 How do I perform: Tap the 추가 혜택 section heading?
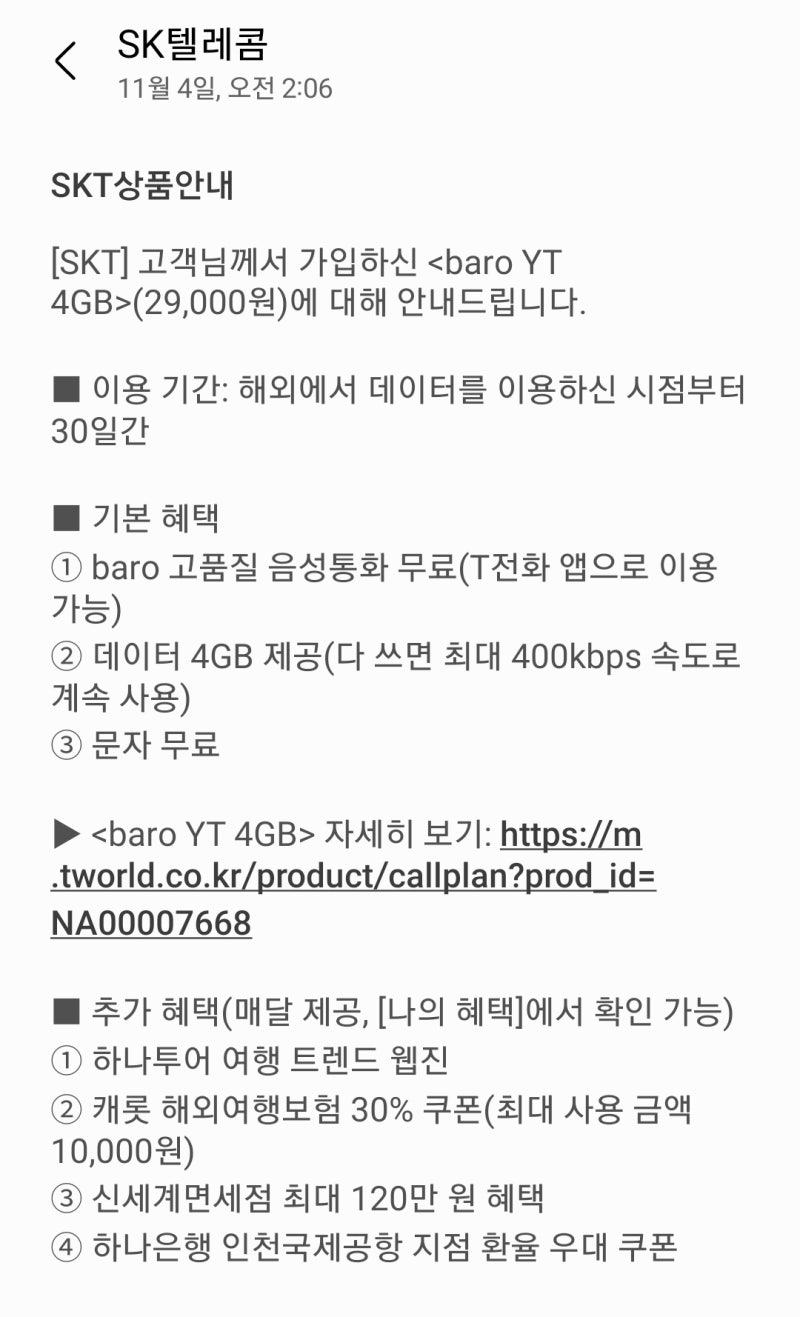160,1012
